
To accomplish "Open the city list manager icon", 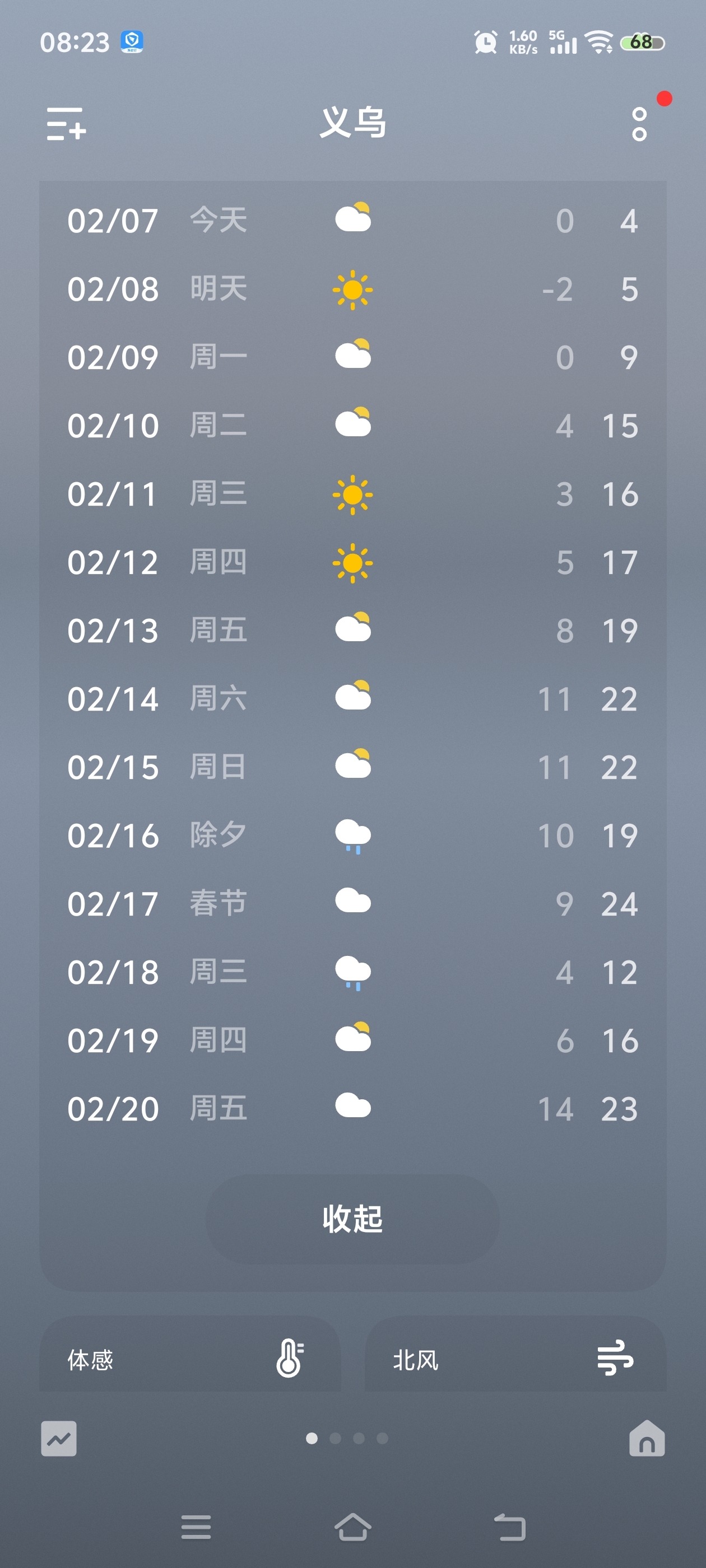I will (66, 124).
